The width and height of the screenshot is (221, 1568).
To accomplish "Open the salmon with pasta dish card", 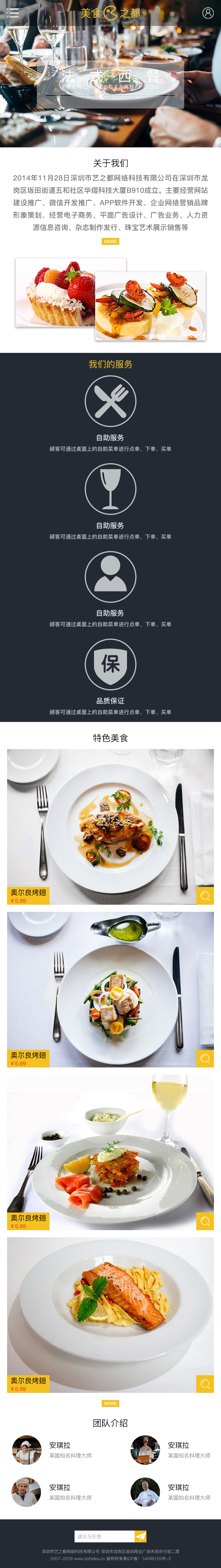I will tap(110, 1315).
